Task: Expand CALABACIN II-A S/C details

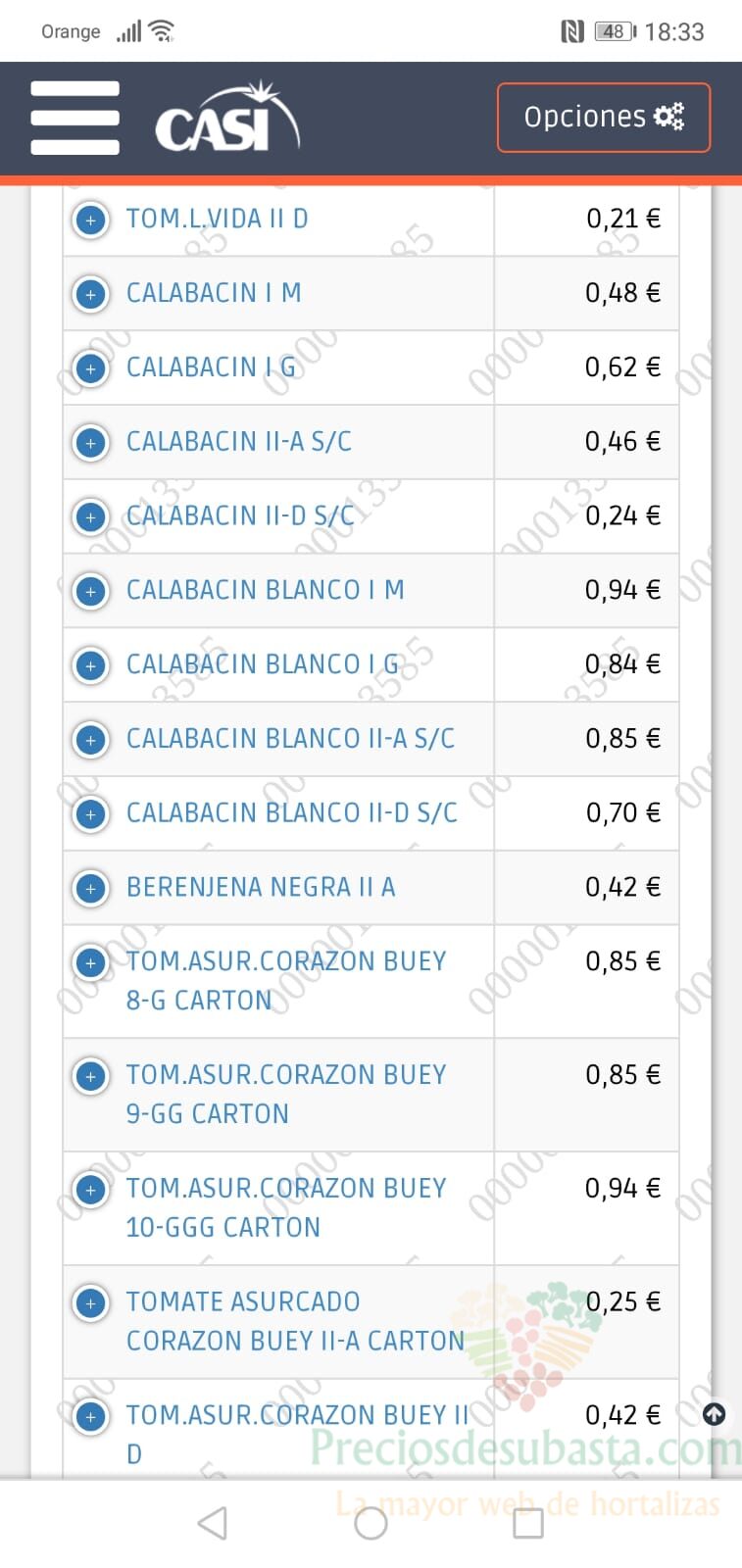Action: (91, 443)
